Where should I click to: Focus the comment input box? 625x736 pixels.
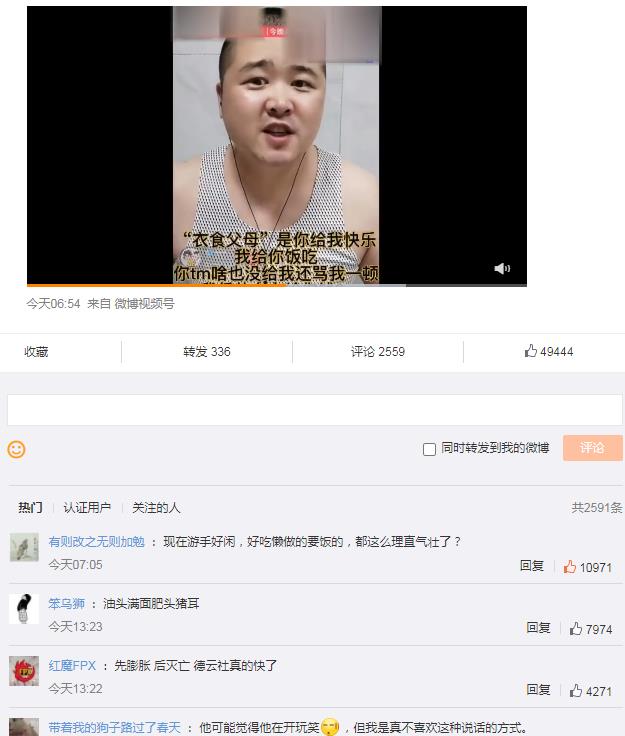(x=314, y=410)
